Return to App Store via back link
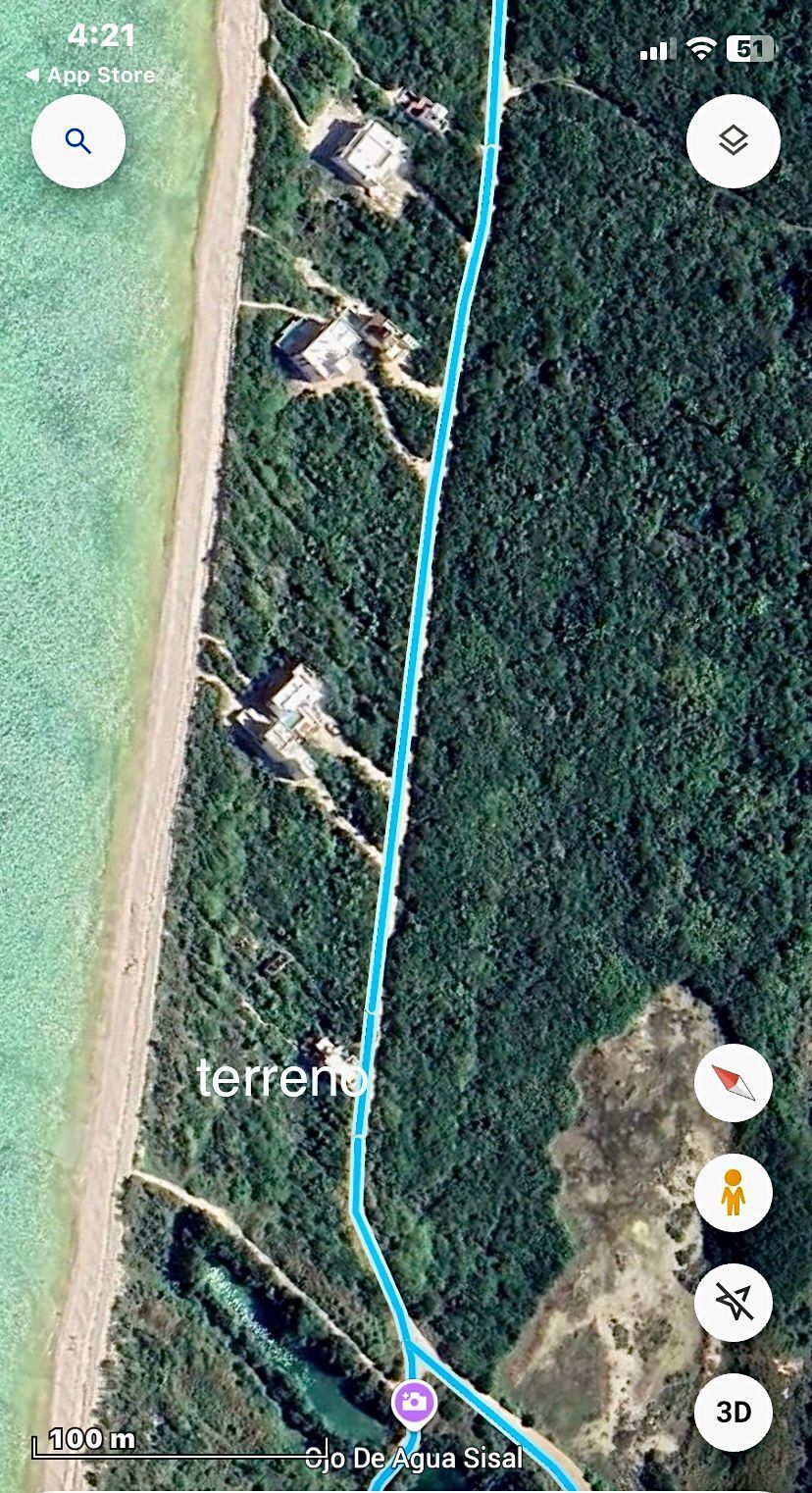Image resolution: width=812 pixels, height=1493 pixels. click(90, 76)
